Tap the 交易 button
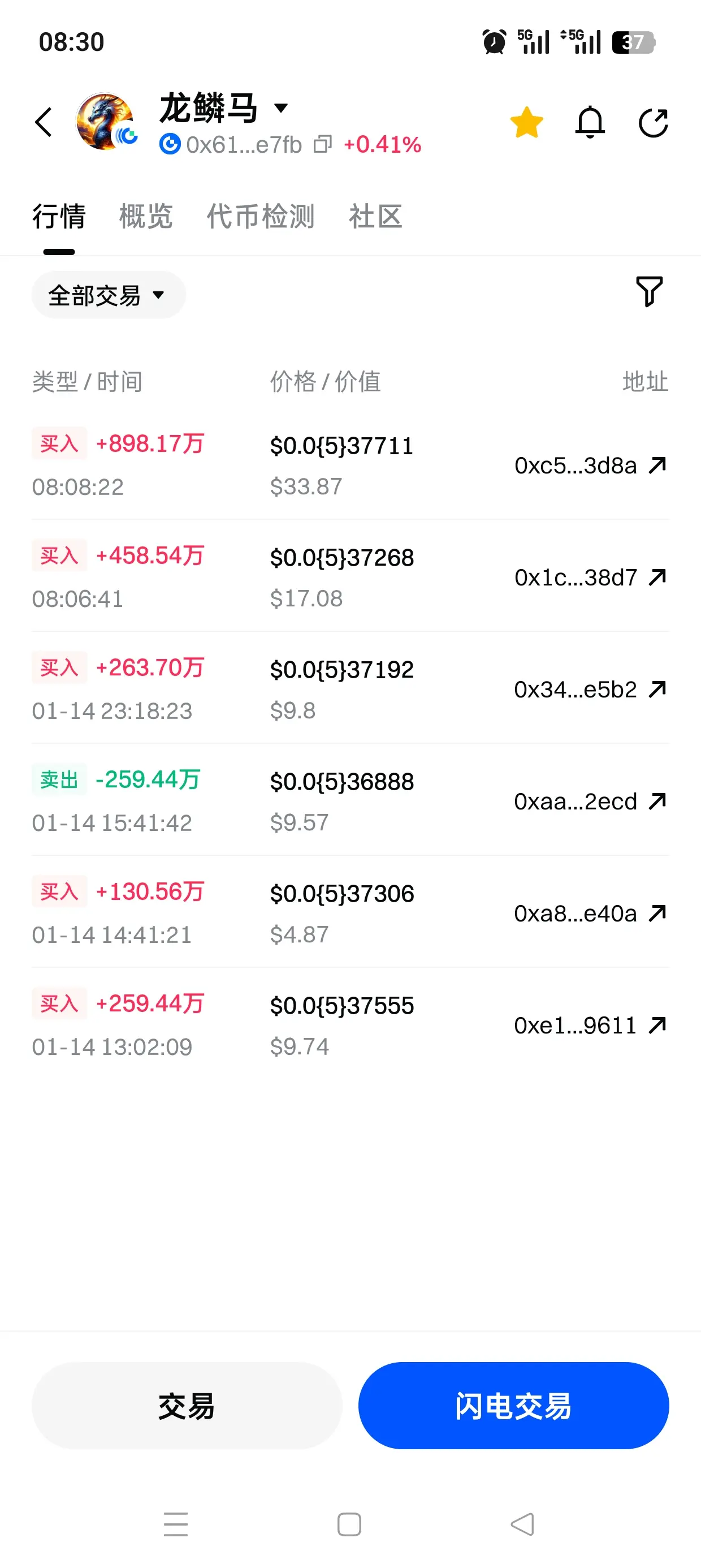Viewport: 701px width, 1568px height. click(187, 1406)
